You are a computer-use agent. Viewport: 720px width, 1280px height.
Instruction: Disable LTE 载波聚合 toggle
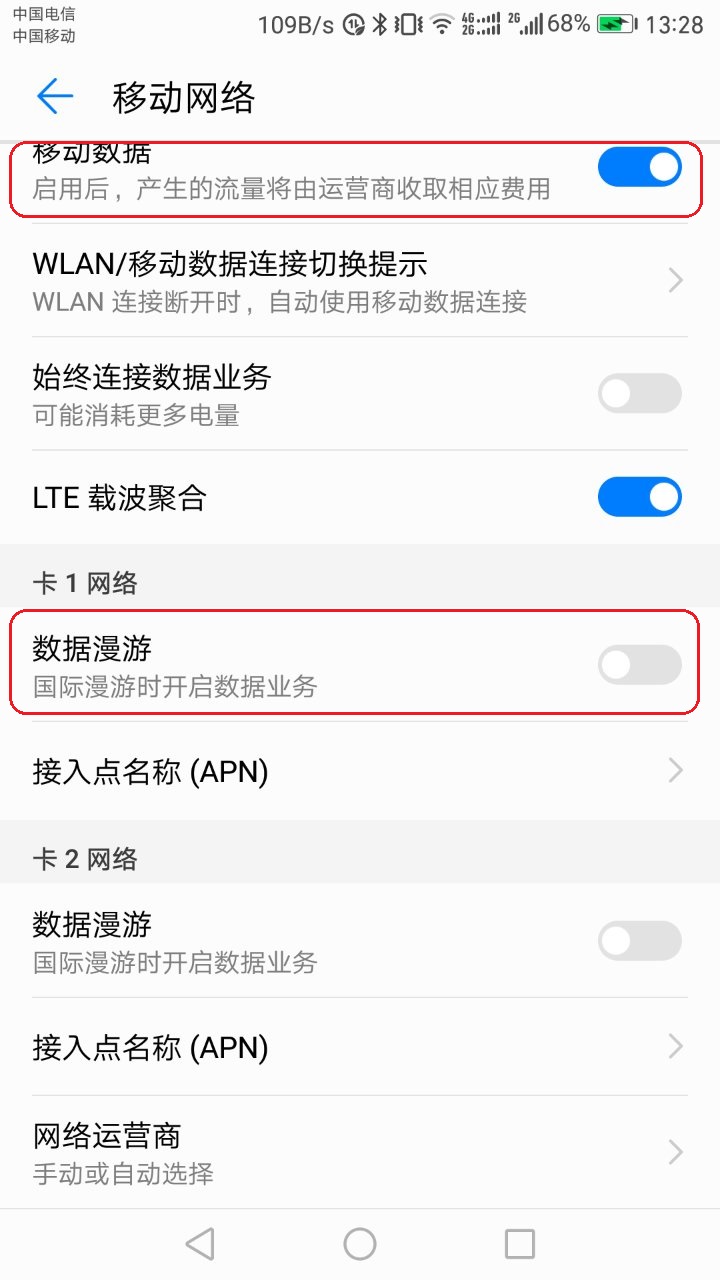(x=640, y=497)
